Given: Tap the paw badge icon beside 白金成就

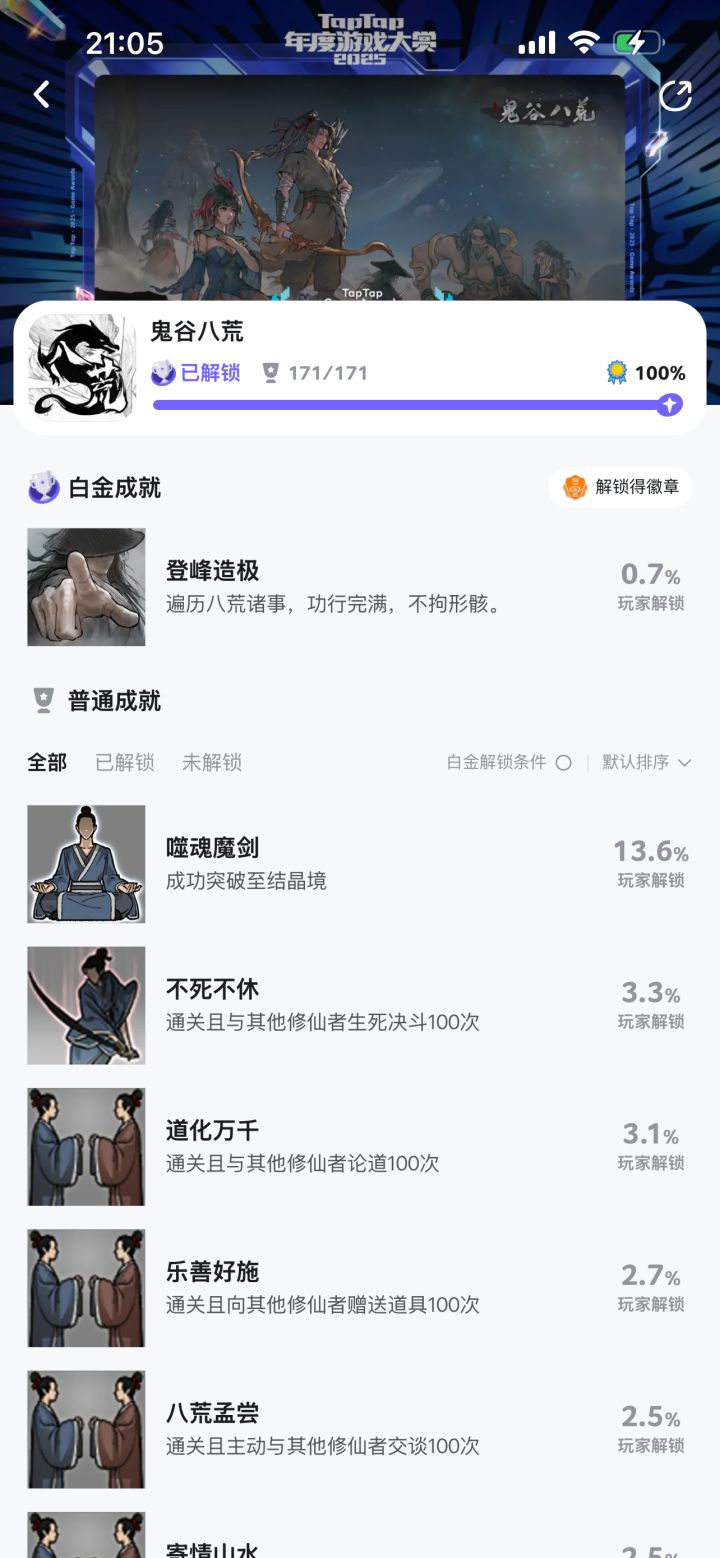Looking at the screenshot, I should tap(42, 488).
